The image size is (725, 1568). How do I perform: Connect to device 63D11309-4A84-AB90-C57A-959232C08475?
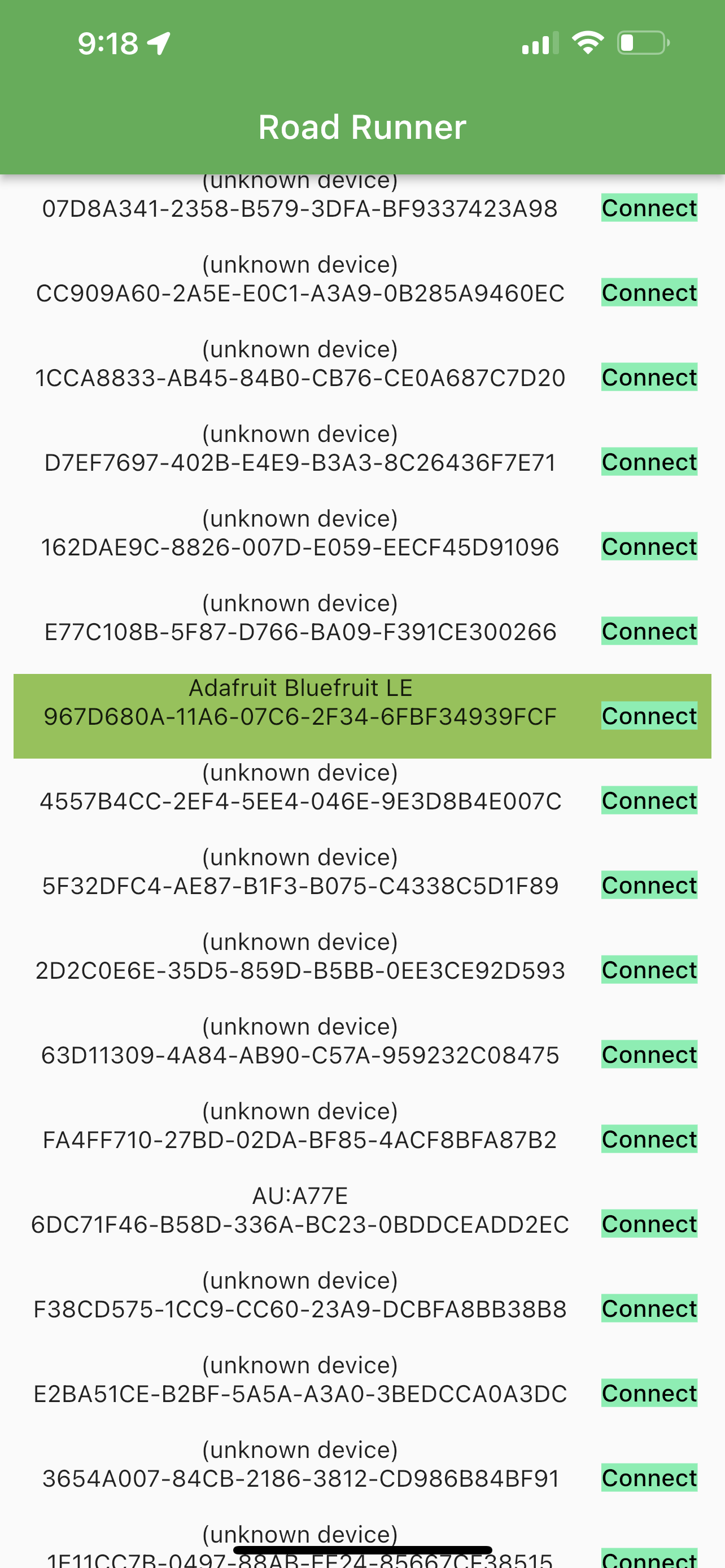(649, 1054)
